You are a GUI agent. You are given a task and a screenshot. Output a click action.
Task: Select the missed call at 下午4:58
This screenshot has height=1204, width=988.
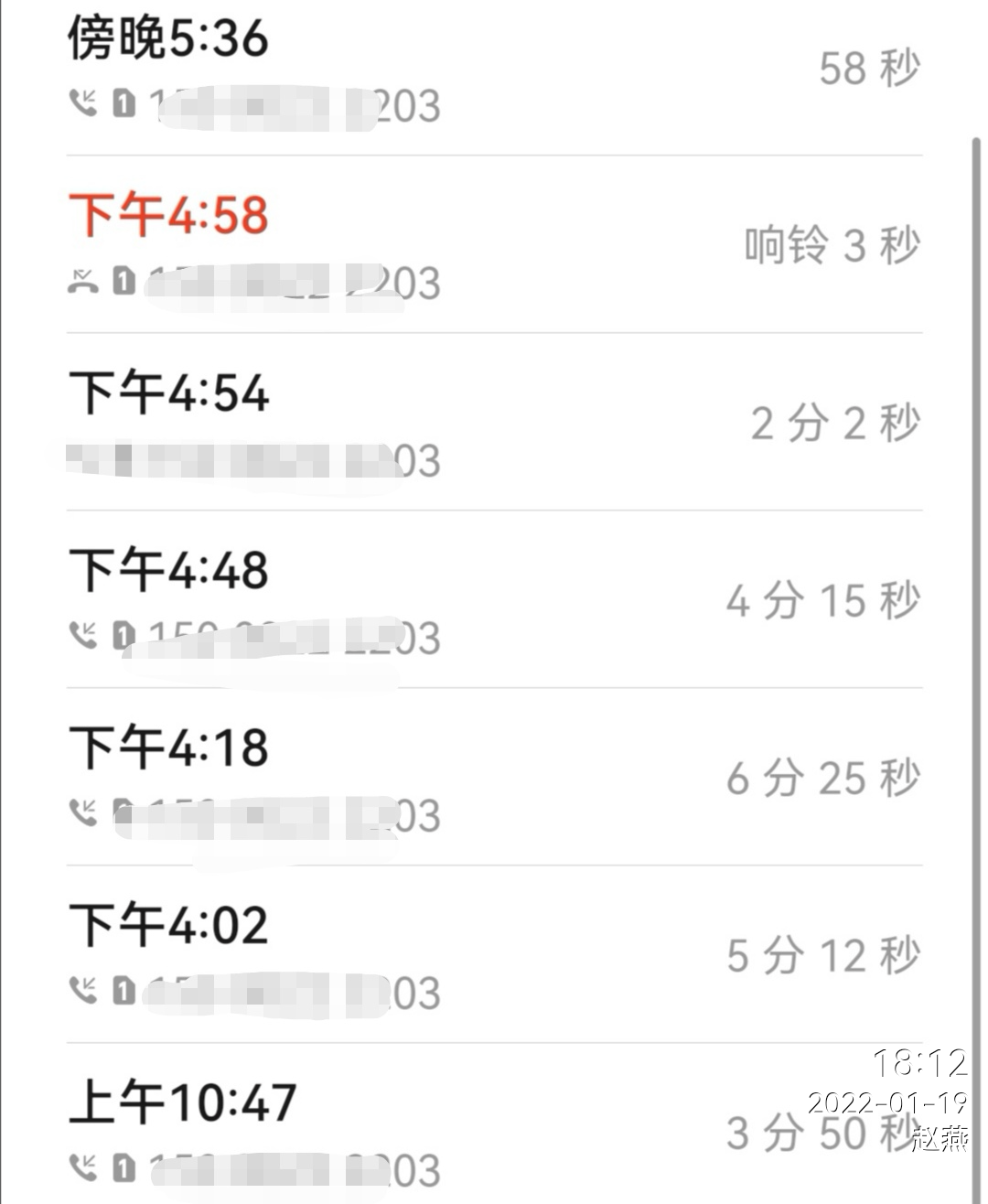494,245
